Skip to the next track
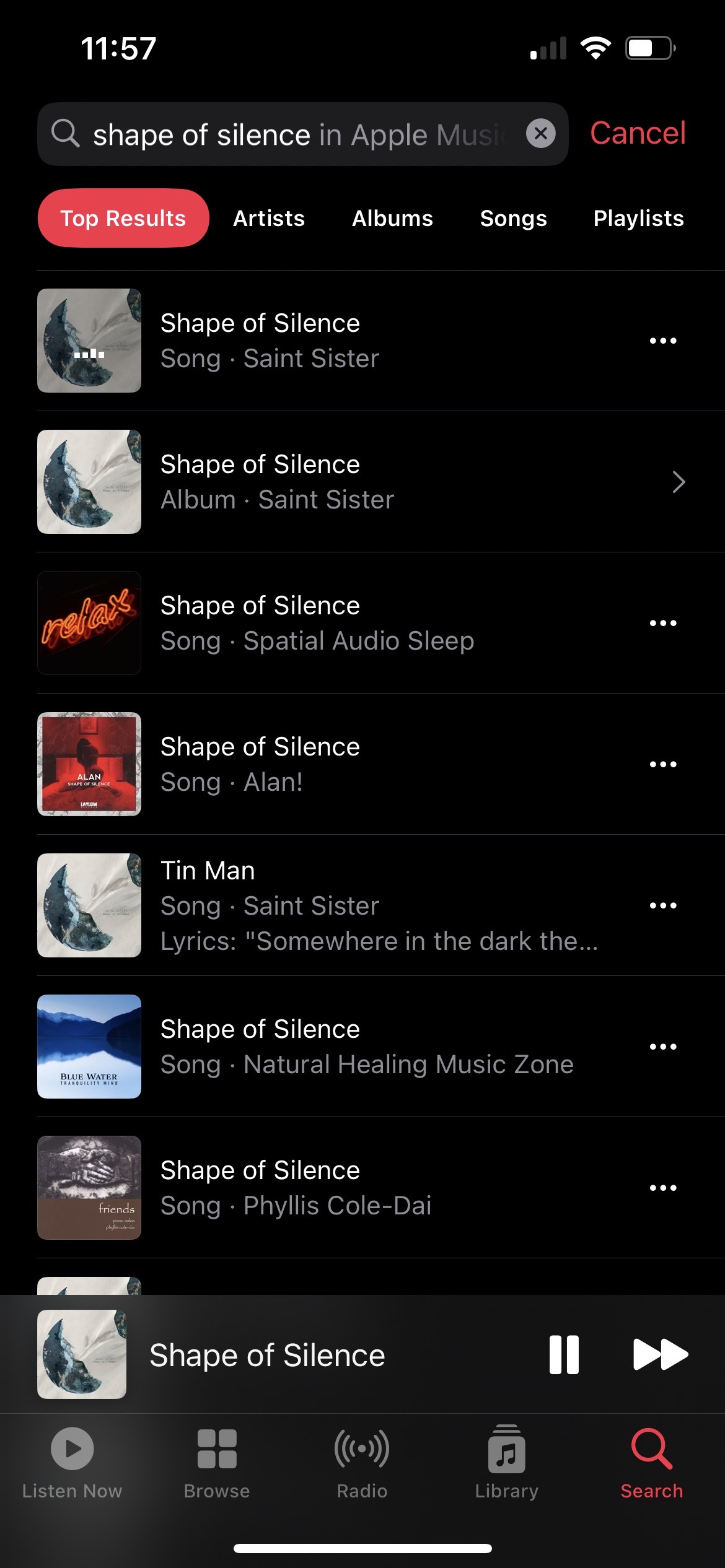Image resolution: width=725 pixels, height=1568 pixels. point(660,1355)
